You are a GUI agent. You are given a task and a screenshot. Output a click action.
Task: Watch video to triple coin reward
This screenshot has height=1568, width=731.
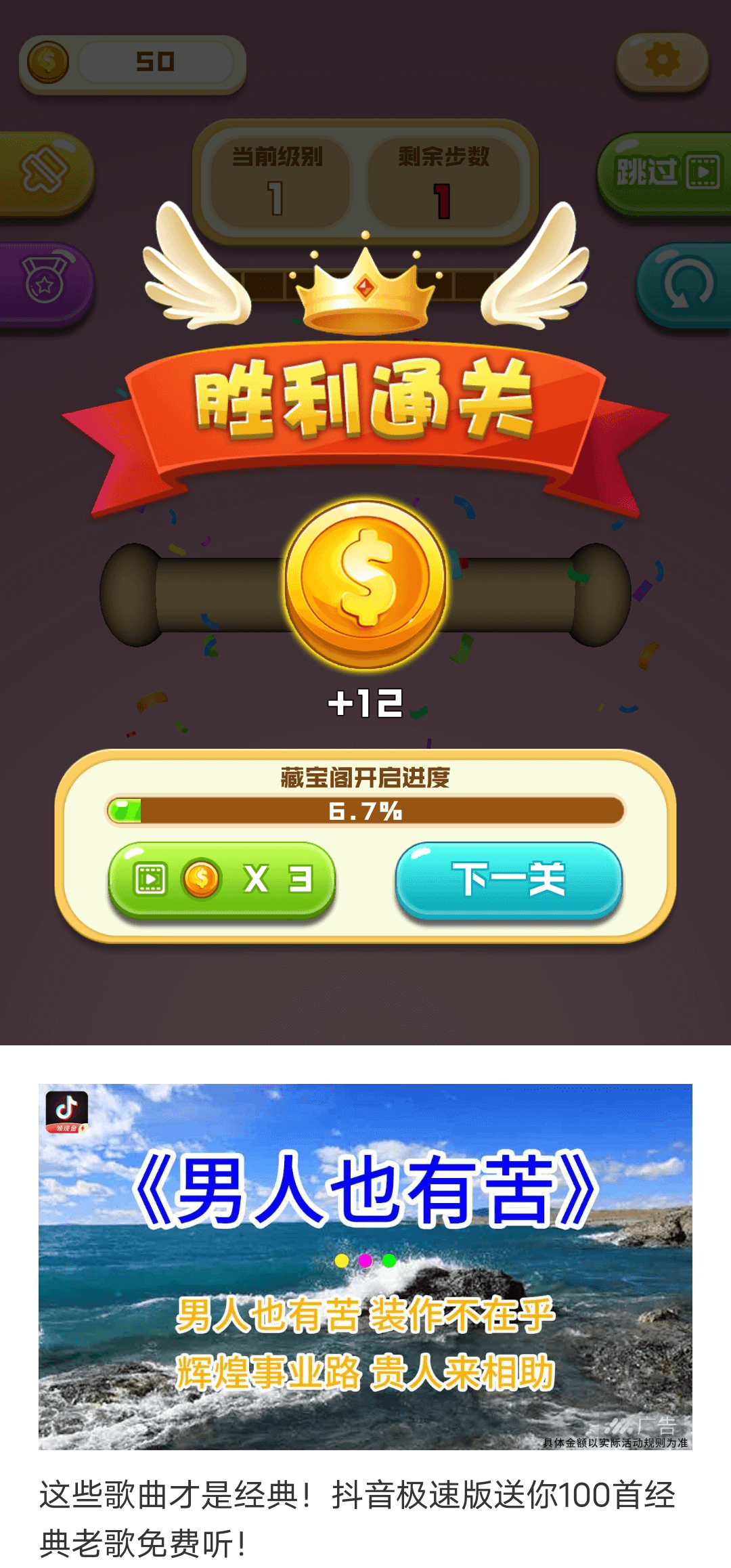coord(222,879)
